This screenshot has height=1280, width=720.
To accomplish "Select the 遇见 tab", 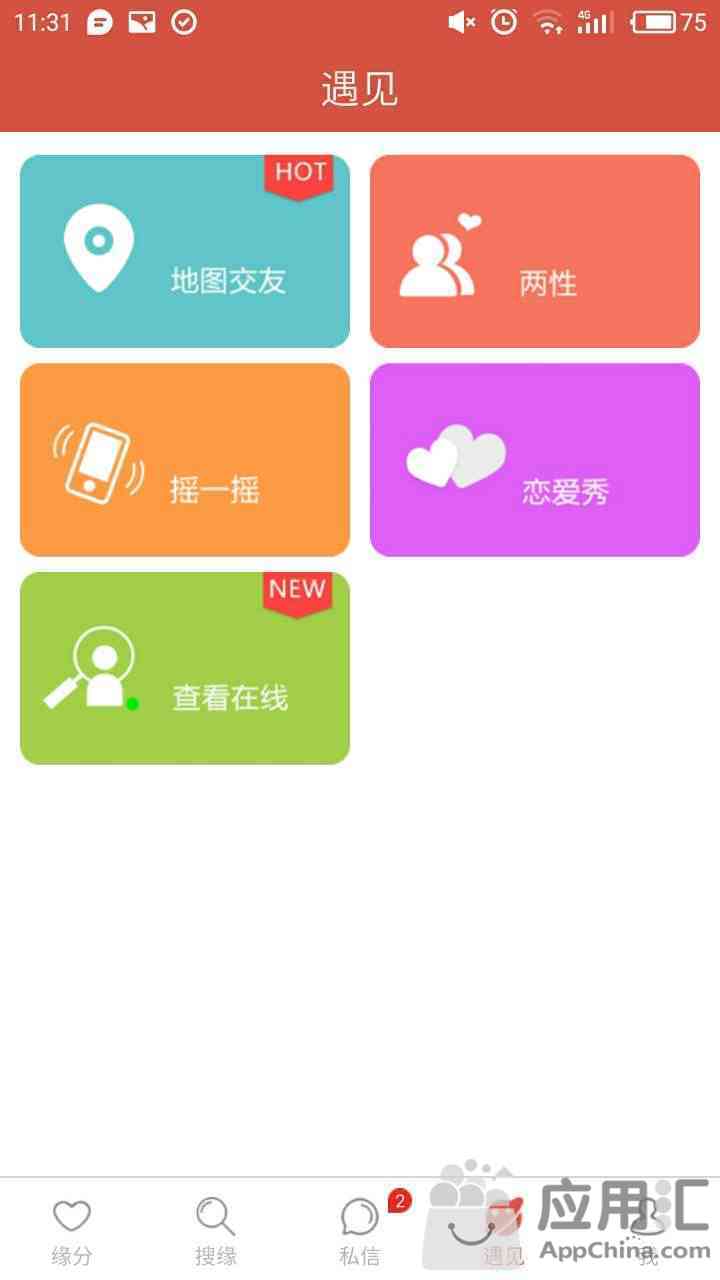I will (x=504, y=1231).
